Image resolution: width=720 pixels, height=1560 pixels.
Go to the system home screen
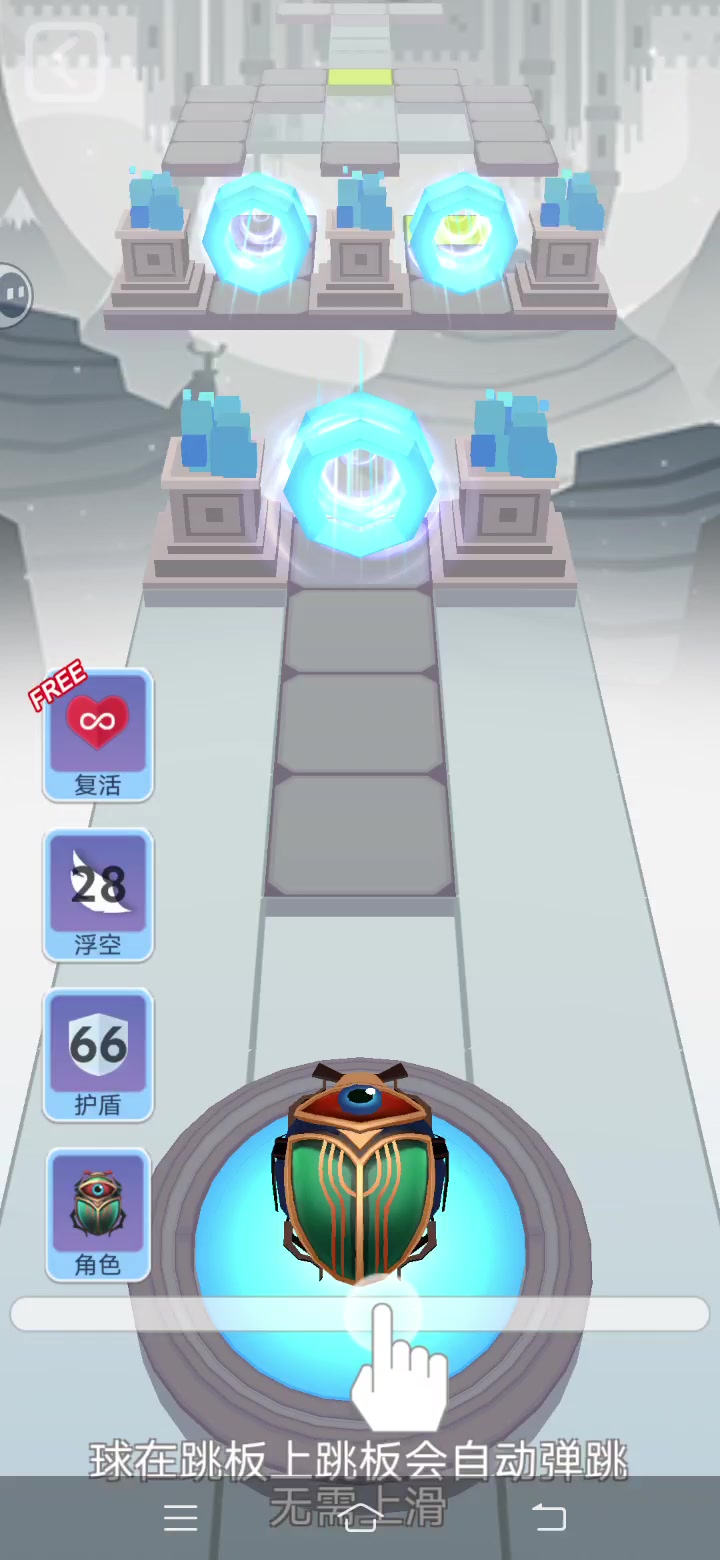click(x=360, y=1518)
